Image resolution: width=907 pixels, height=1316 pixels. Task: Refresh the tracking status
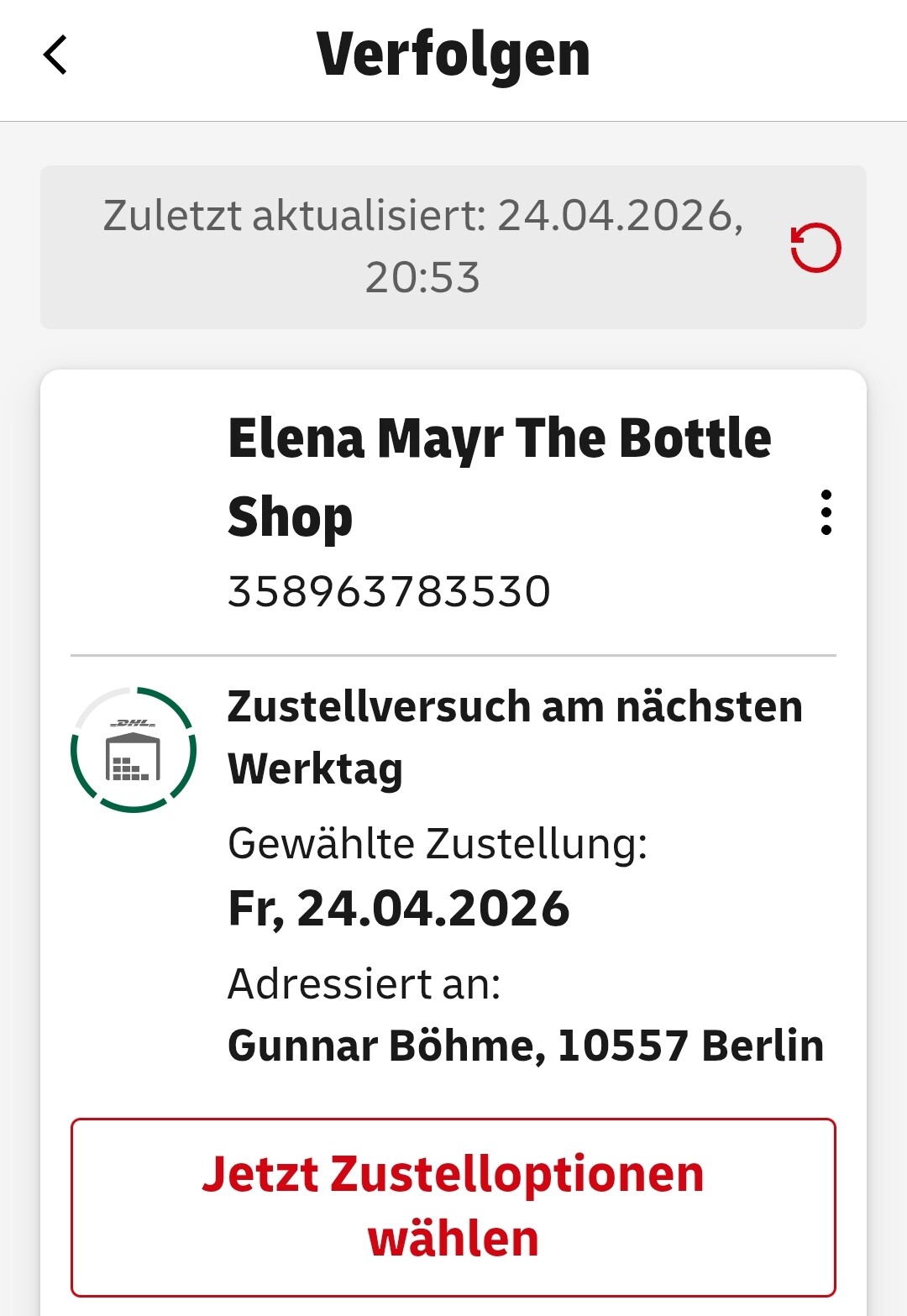(x=815, y=248)
